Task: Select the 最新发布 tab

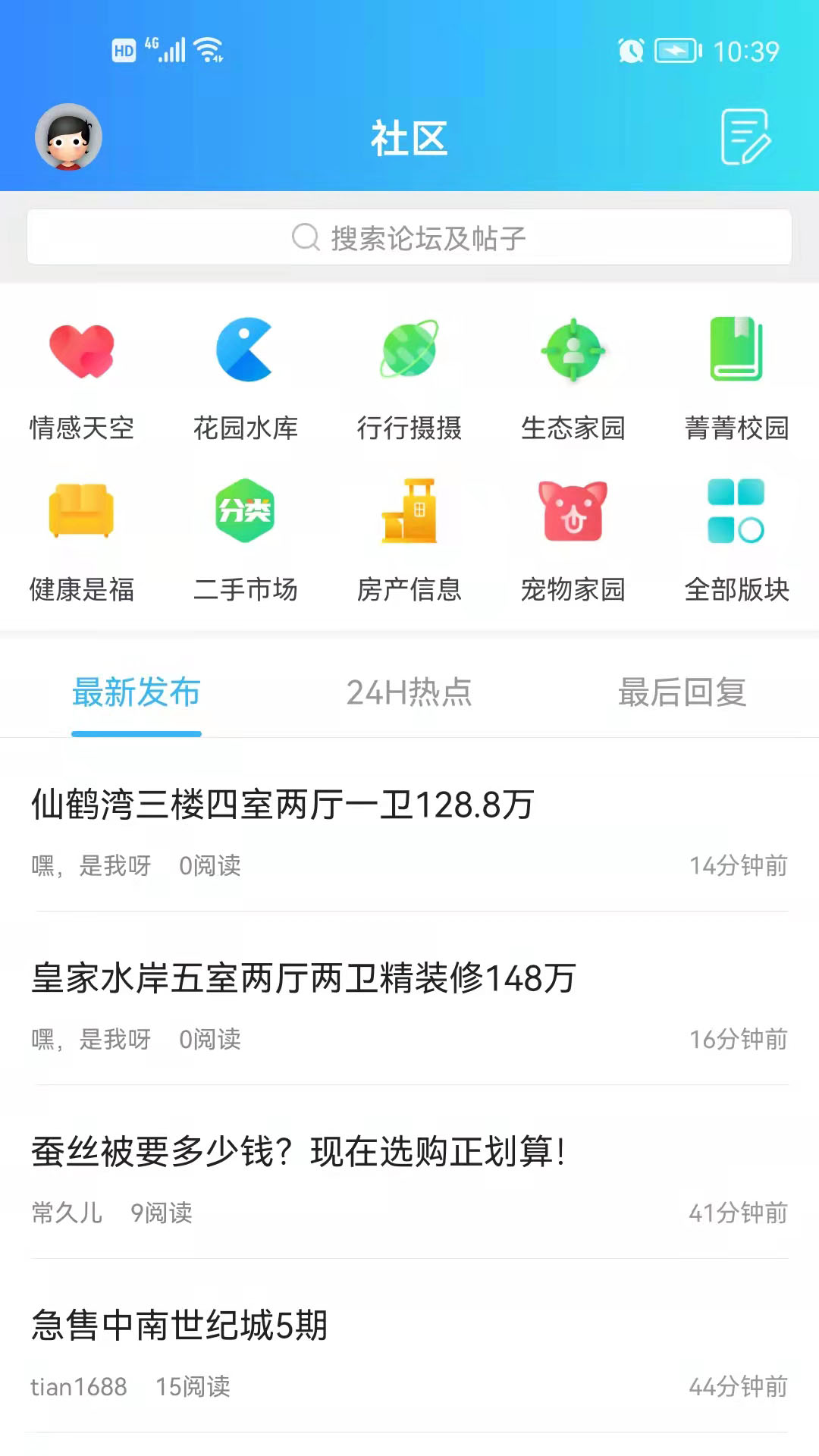Action: [x=136, y=692]
